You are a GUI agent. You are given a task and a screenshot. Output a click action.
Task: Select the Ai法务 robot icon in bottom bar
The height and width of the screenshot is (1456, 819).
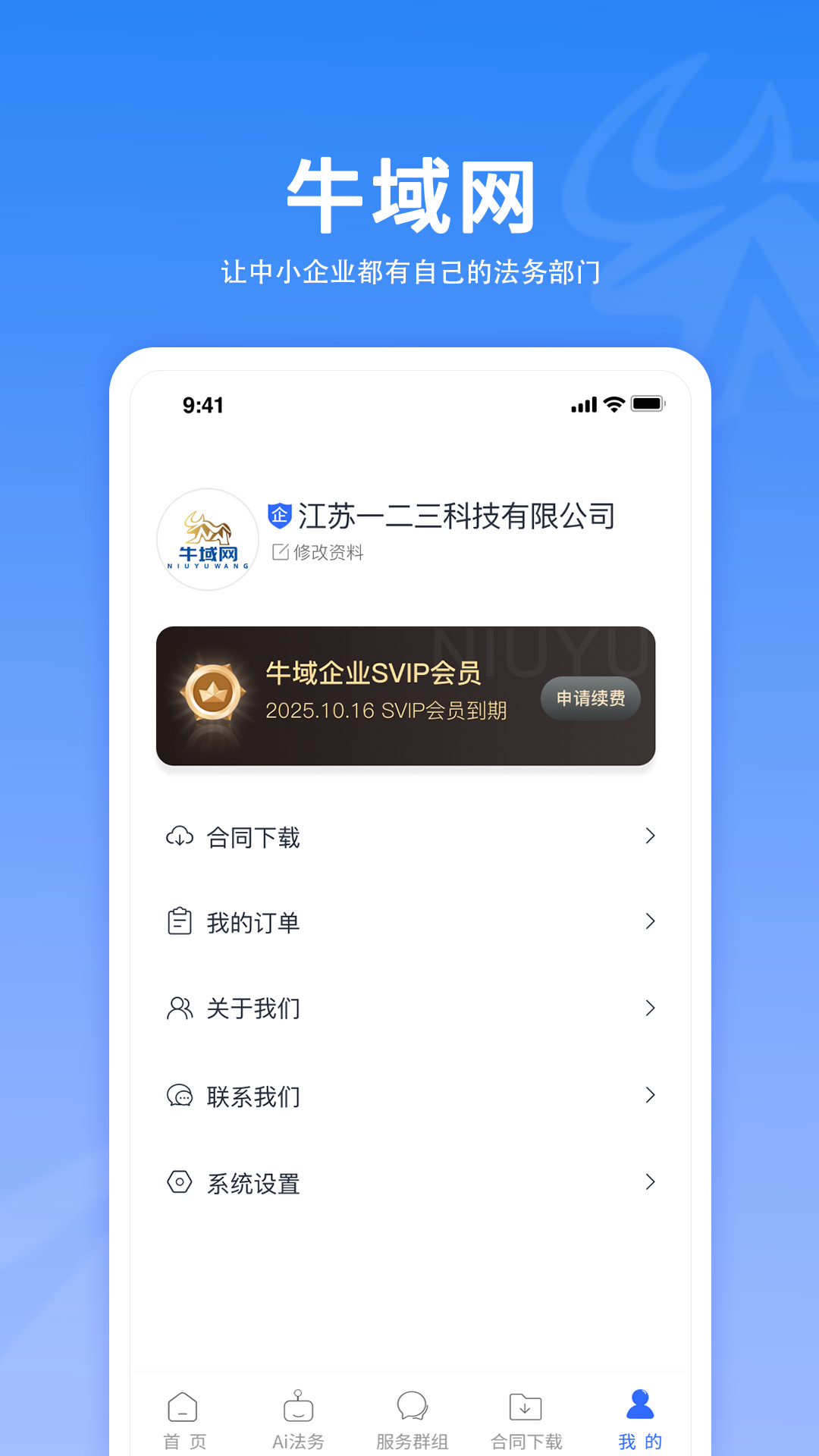[x=297, y=1407]
